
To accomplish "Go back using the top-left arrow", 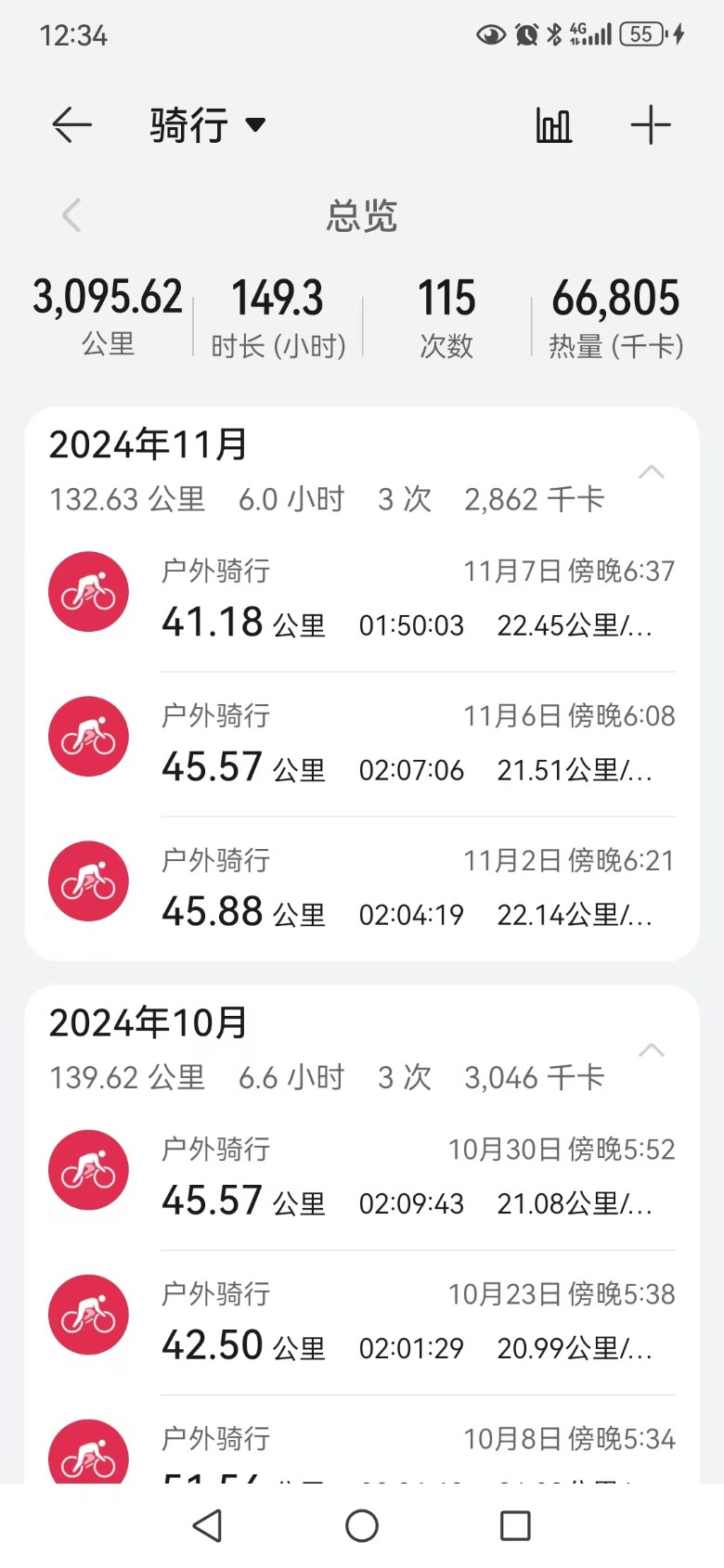I will [x=71, y=125].
